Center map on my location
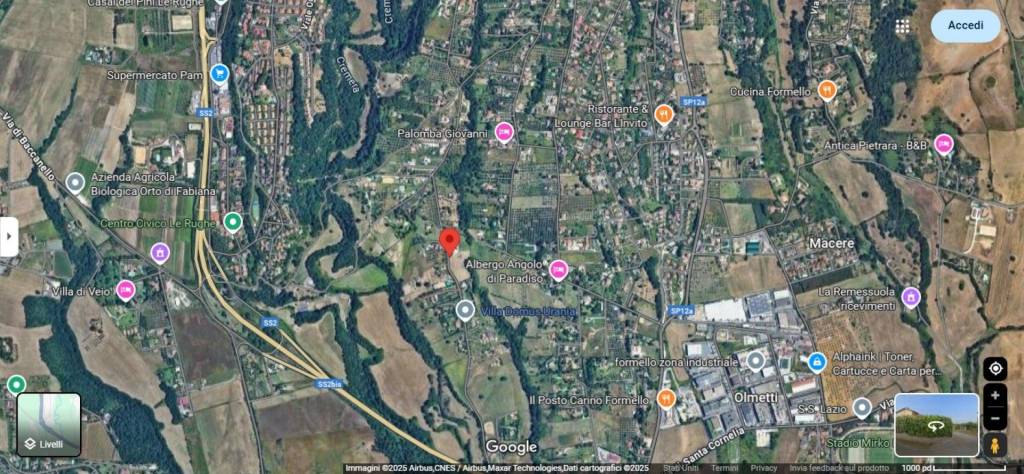Screen dimensions: 1024x474 click(x=994, y=368)
